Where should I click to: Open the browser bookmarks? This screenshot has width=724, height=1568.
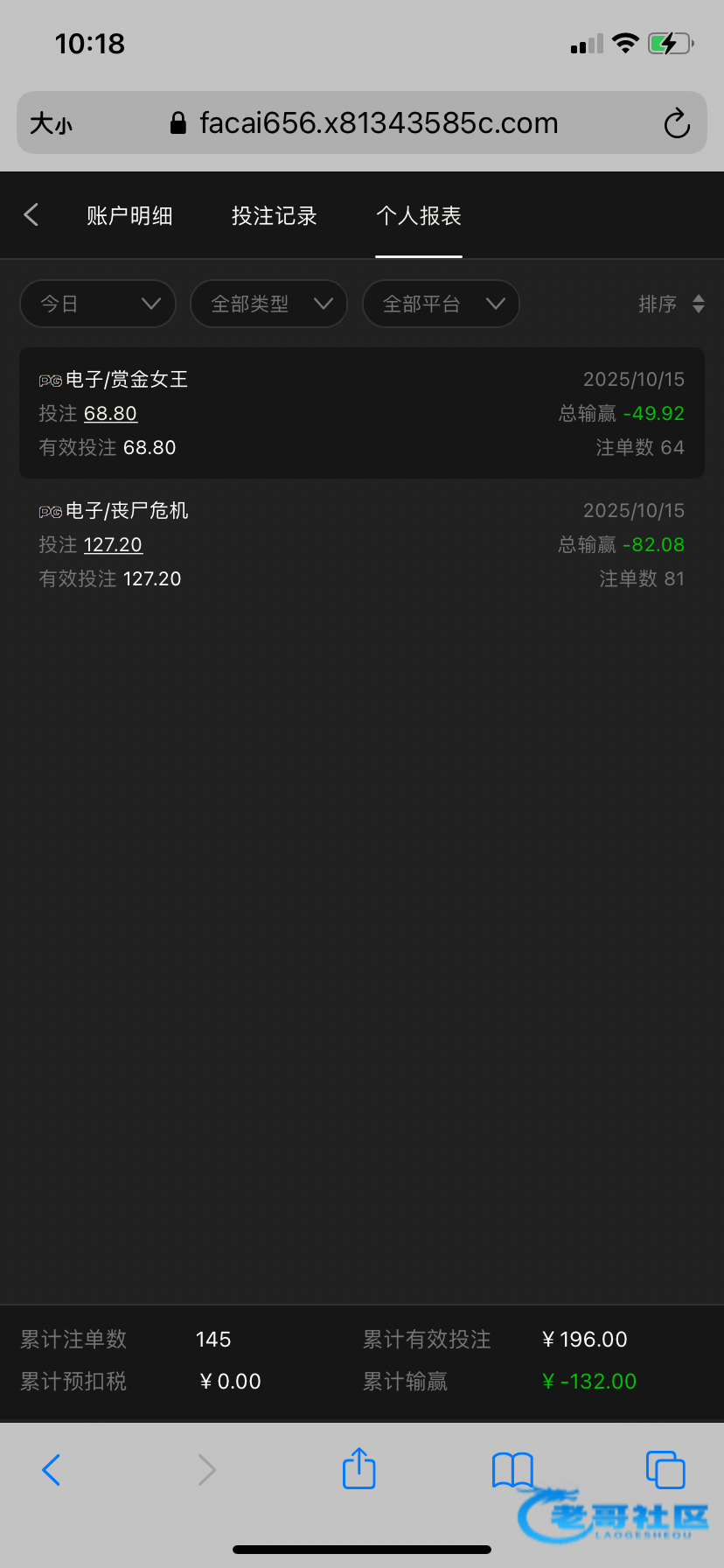(512, 1469)
